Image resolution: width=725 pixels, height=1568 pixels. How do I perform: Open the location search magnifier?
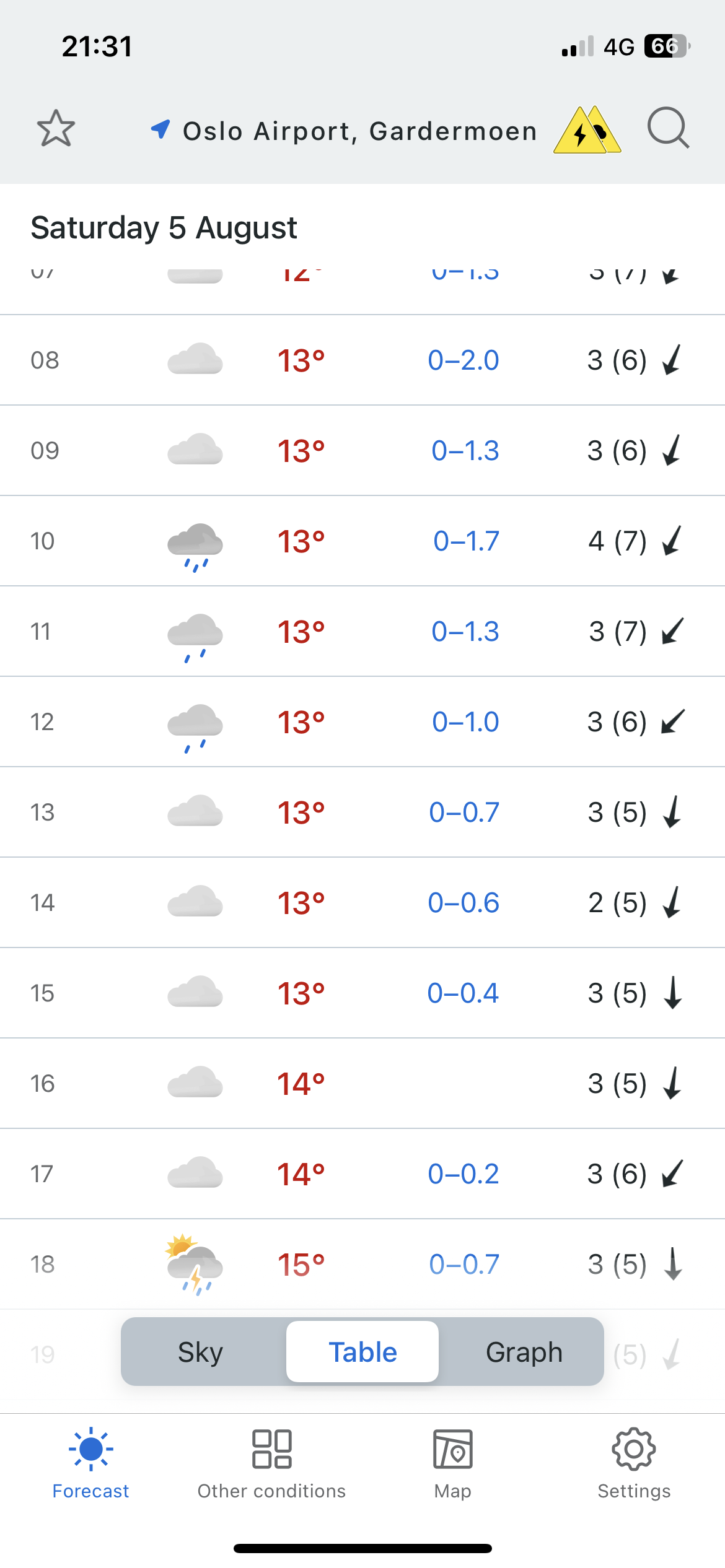(x=668, y=128)
